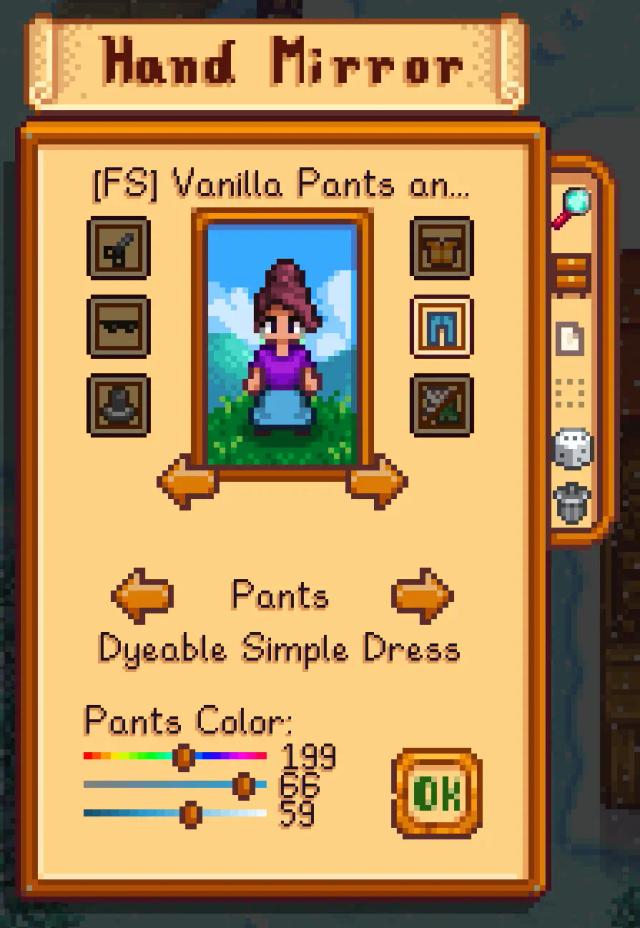Tap the brightness slider showing 59
This screenshot has height=928, width=640.
(x=190, y=814)
